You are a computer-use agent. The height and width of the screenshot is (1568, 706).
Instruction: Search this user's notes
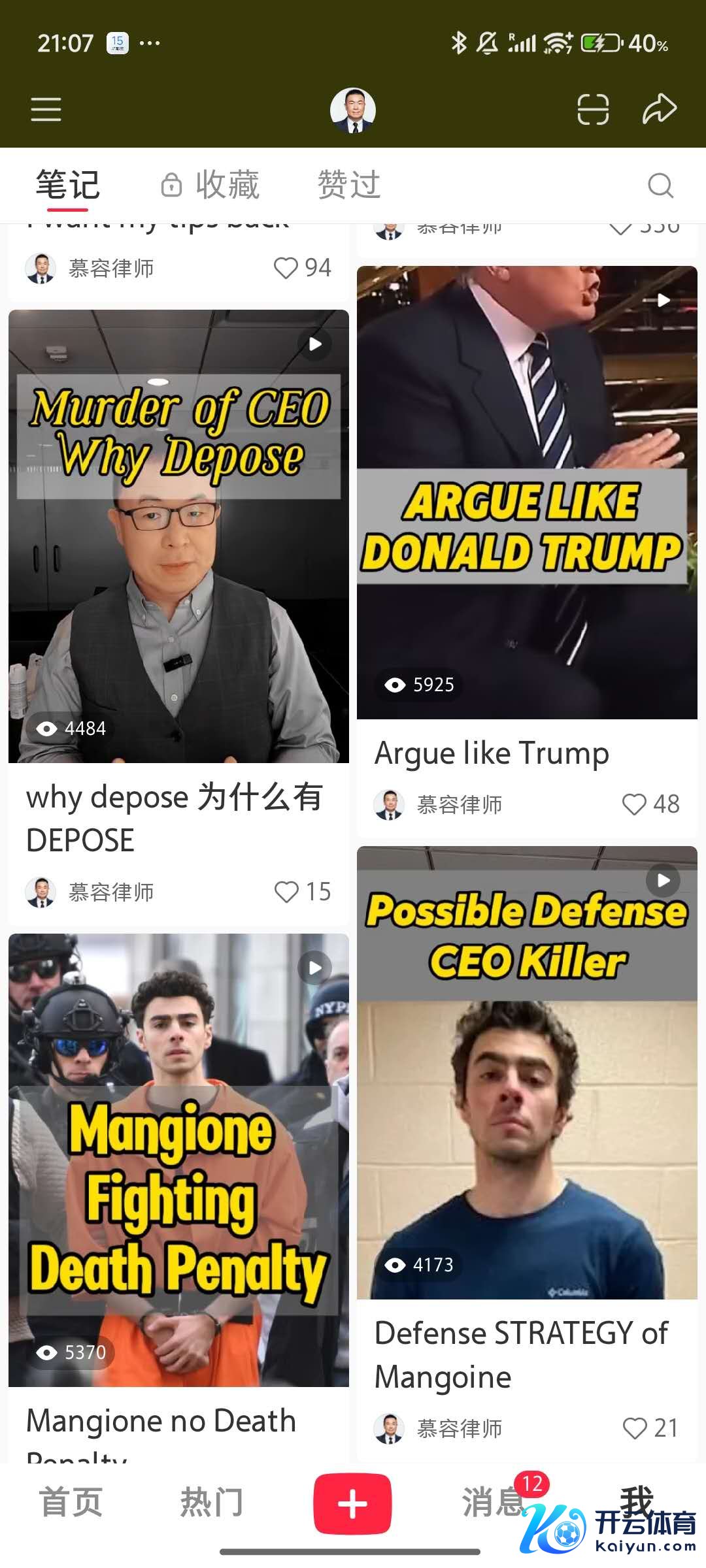(660, 186)
